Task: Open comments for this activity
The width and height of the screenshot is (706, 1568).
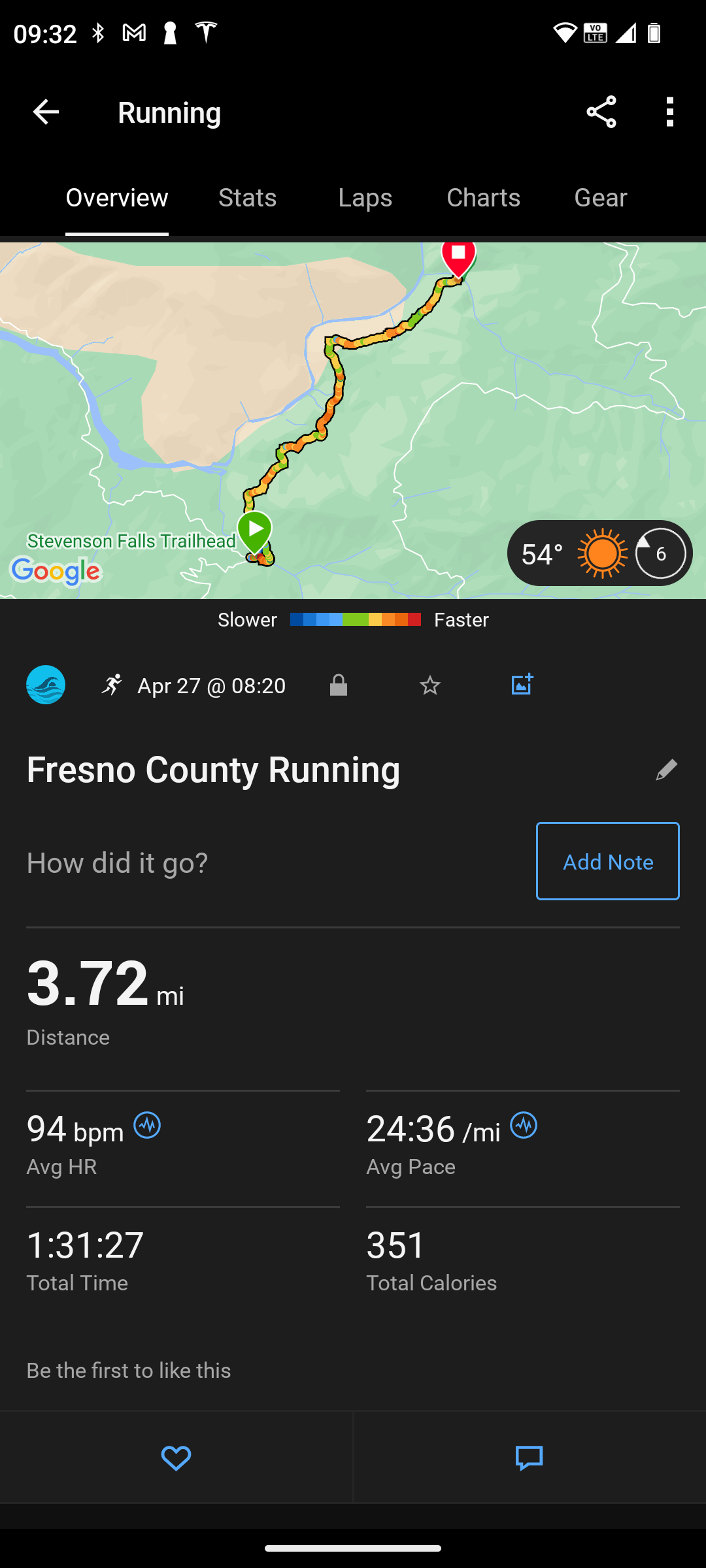Action: [529, 1458]
